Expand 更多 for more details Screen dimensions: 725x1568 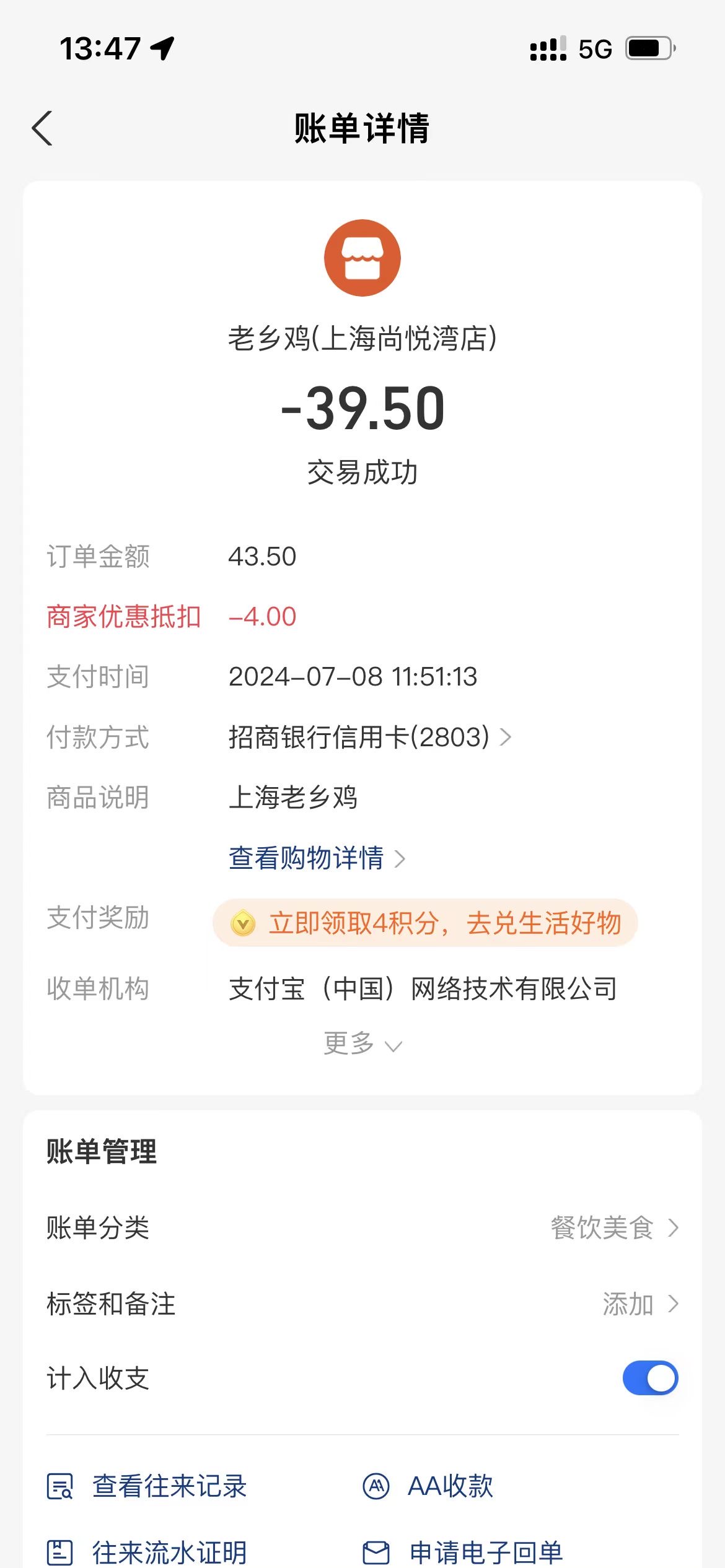point(362,1044)
